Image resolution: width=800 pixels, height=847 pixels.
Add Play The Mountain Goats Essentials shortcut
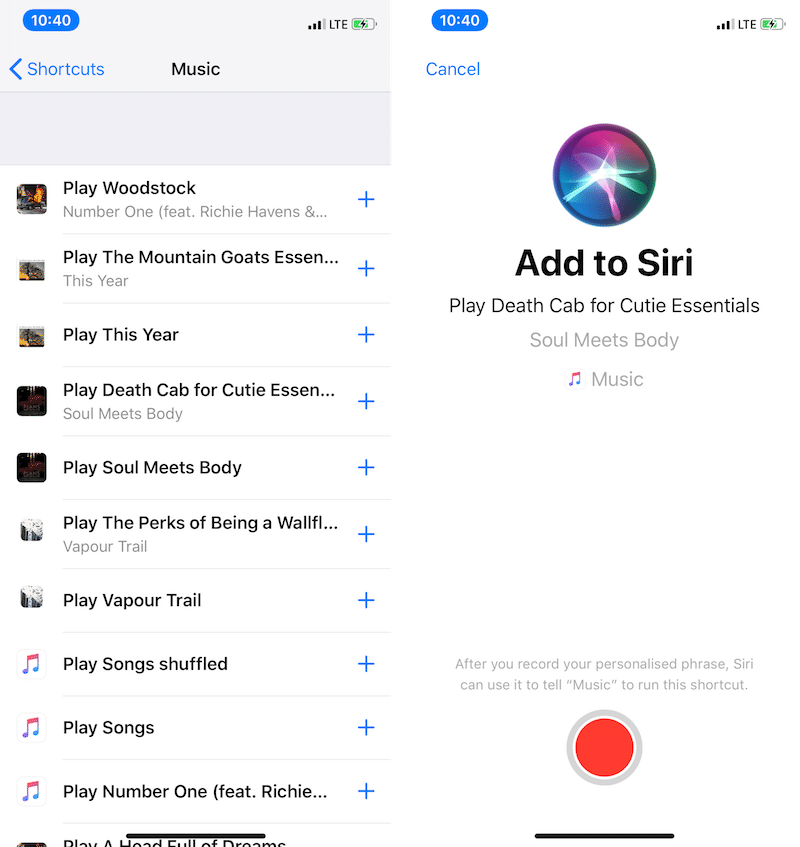(366, 269)
